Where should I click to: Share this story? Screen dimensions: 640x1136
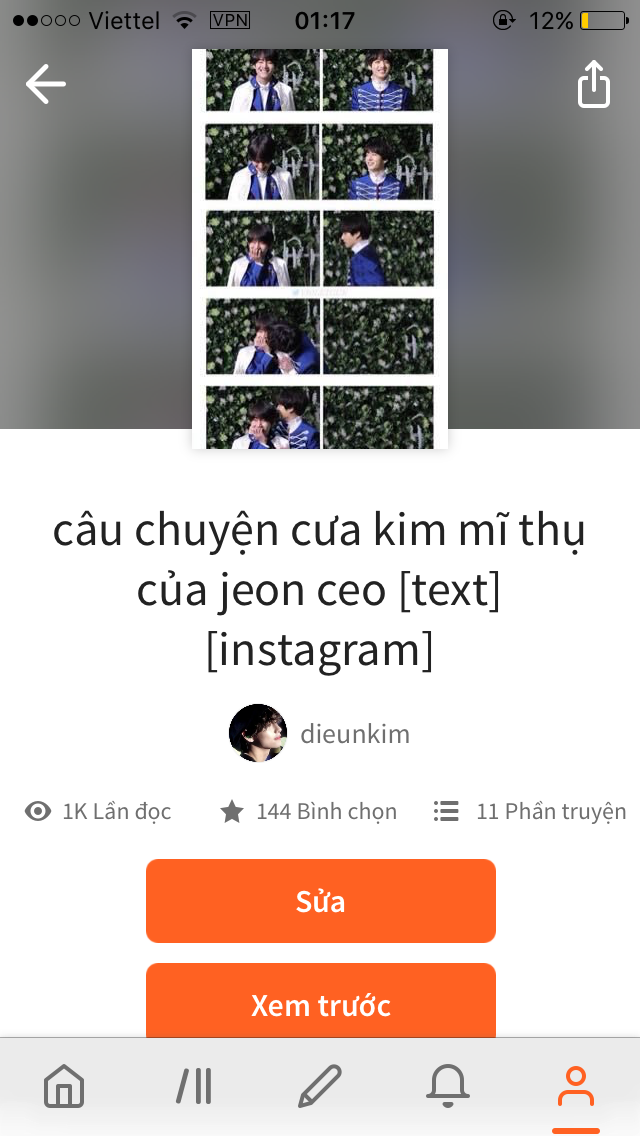593,84
